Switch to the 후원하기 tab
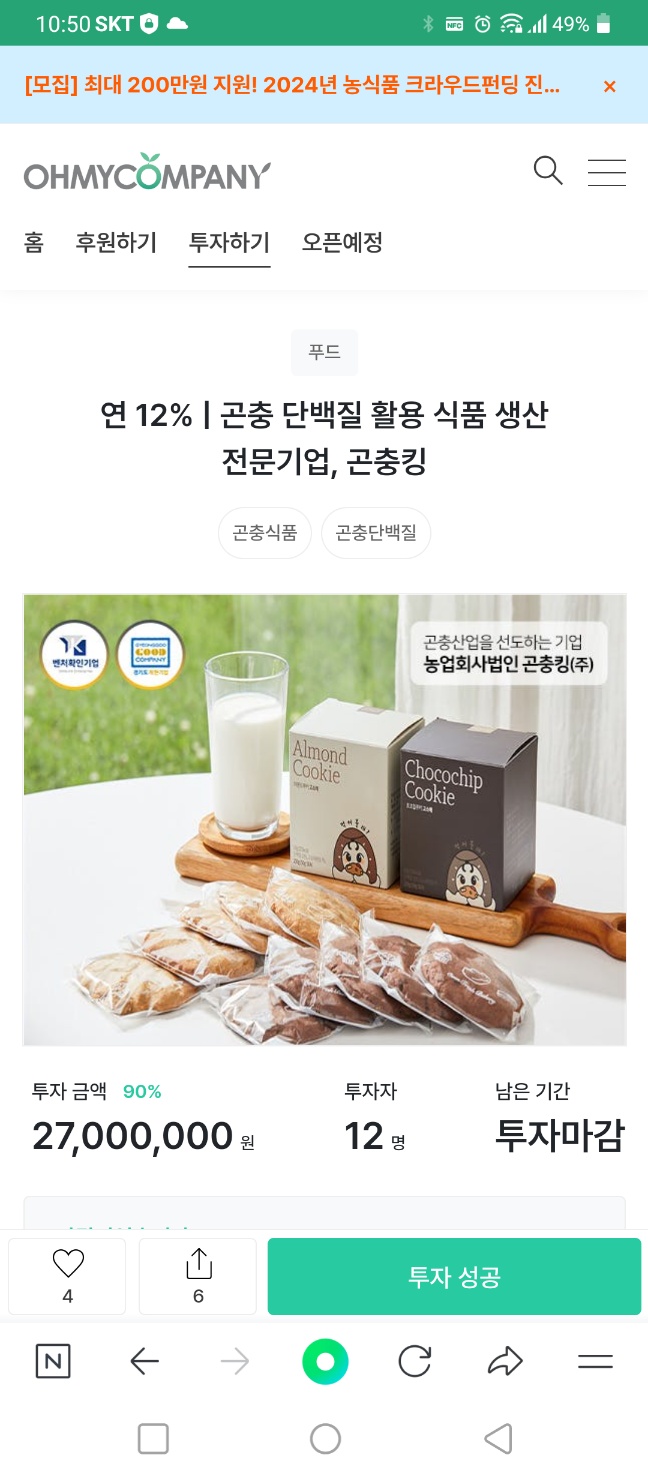Viewport: 648px width, 1476px height. tap(116, 242)
